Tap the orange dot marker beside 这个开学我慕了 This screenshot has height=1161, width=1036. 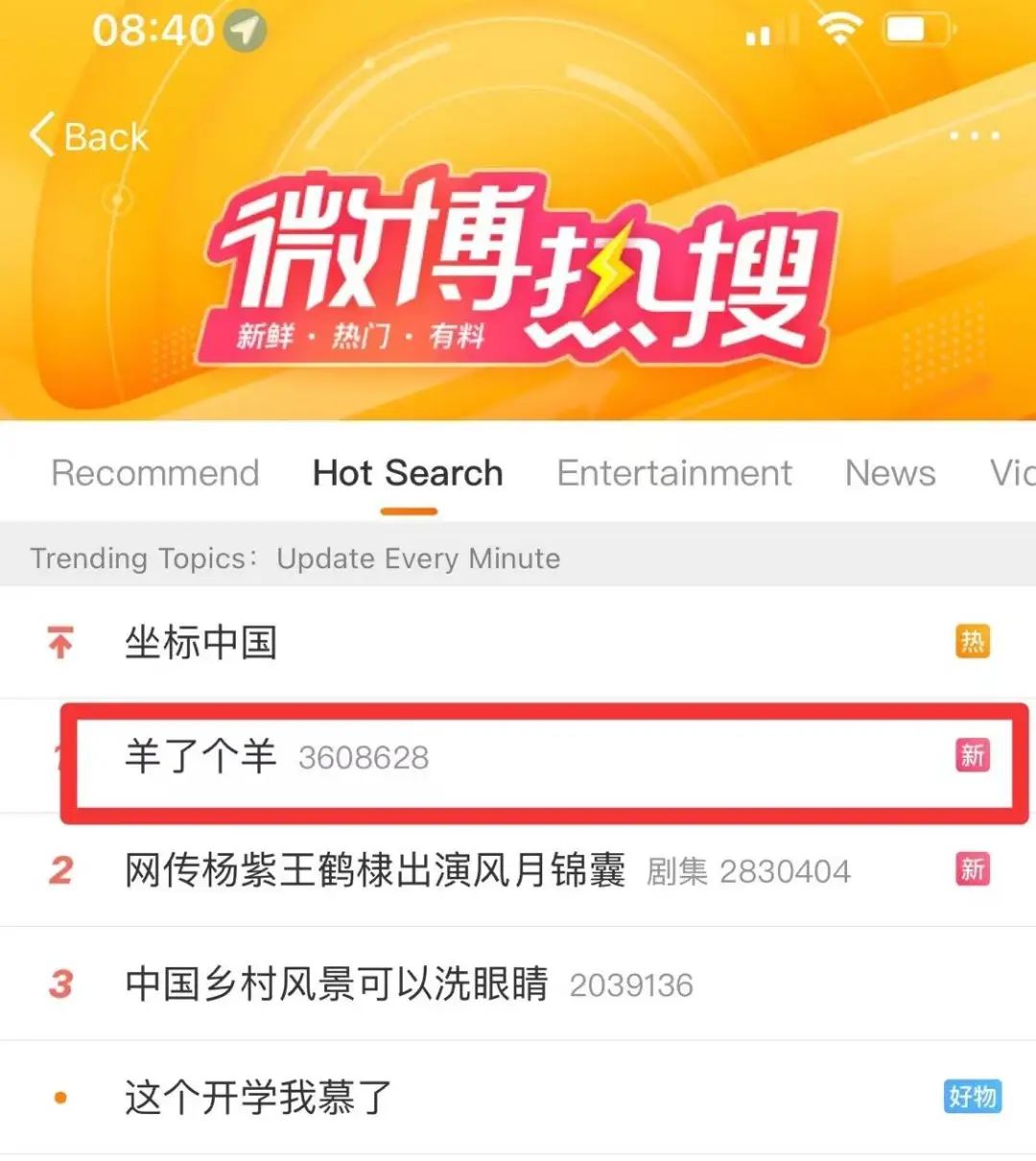[x=59, y=1097]
